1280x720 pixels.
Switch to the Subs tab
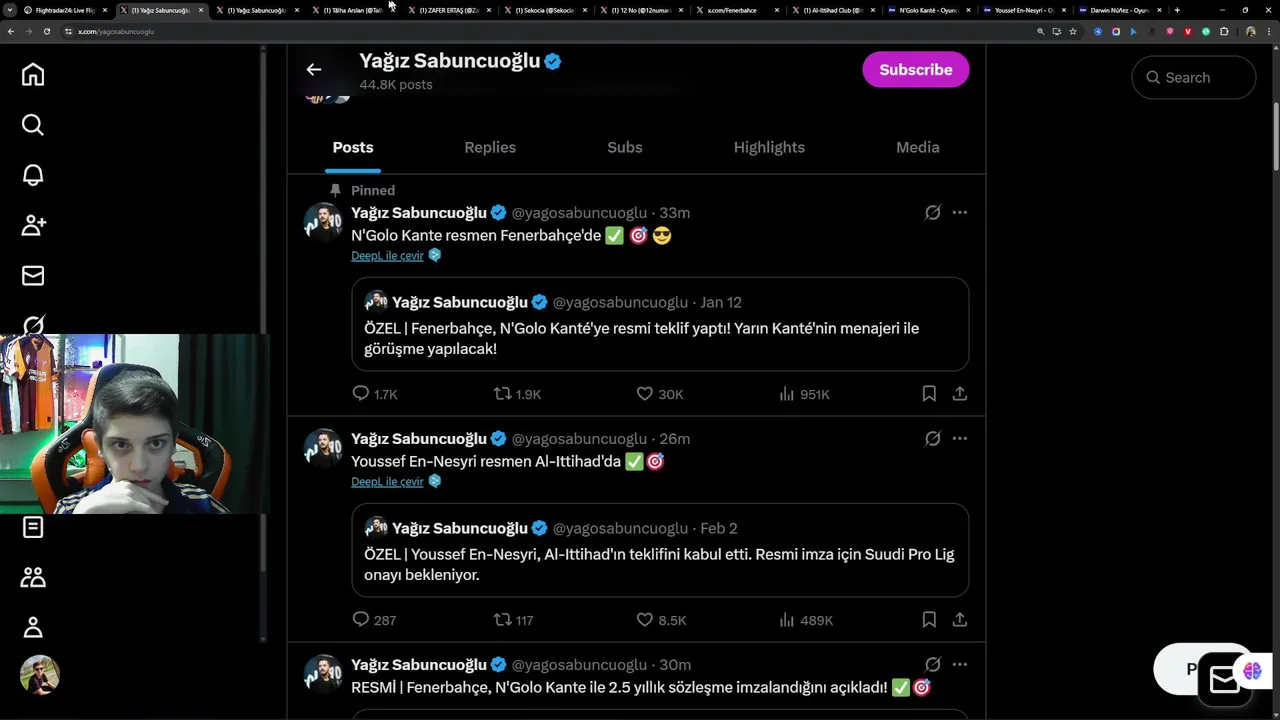624,147
